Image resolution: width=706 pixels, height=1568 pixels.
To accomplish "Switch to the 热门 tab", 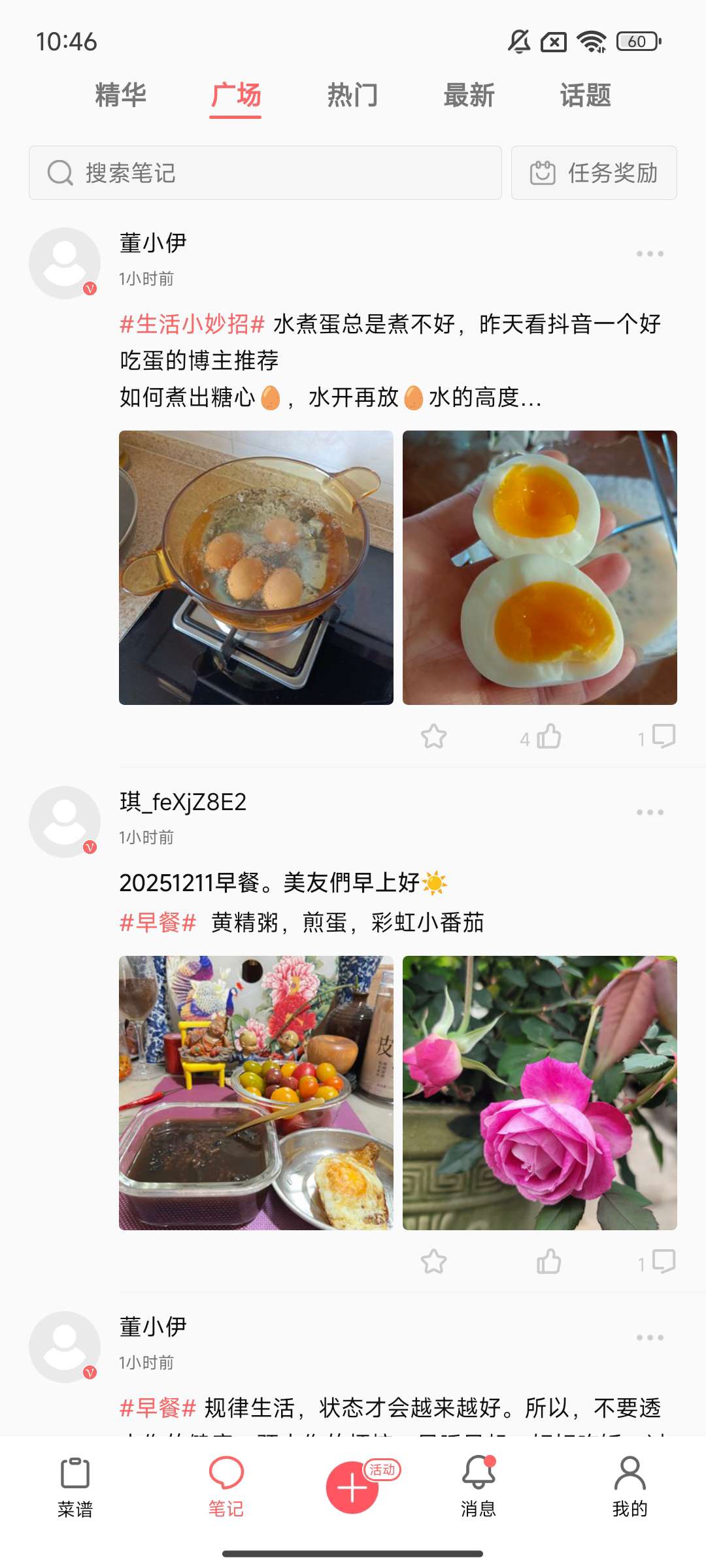I will [x=353, y=95].
